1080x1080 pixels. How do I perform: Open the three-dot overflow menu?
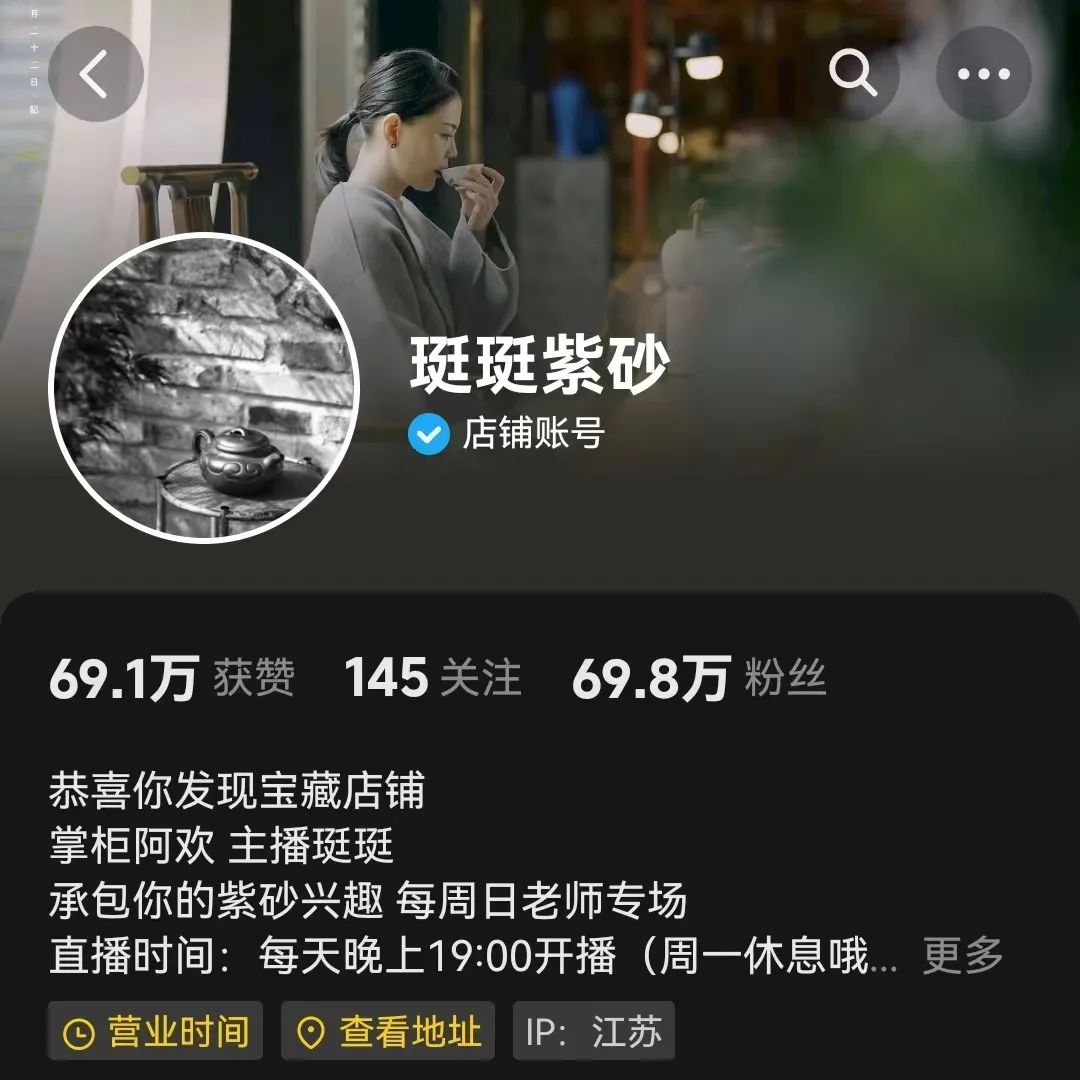983,75
